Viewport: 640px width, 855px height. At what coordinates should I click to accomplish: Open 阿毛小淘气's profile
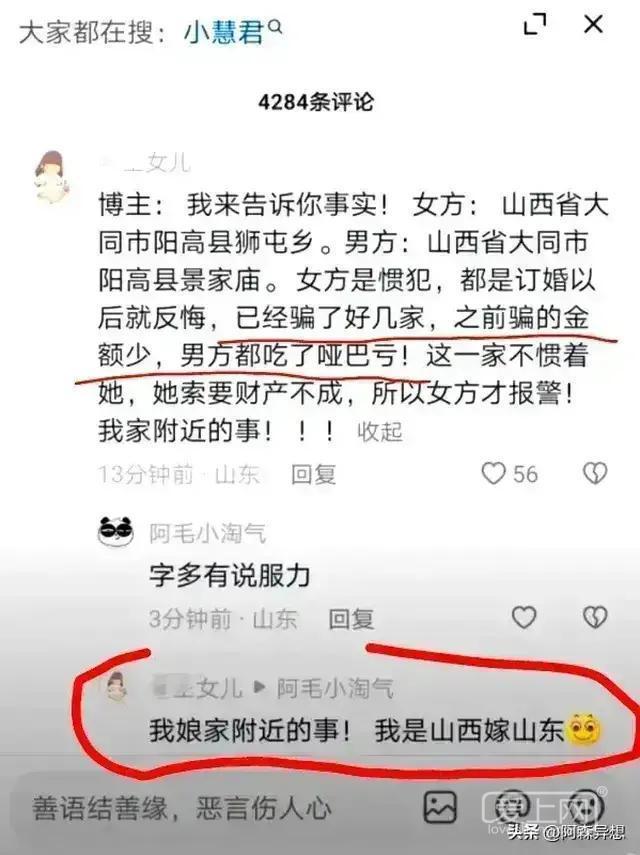(x=116, y=532)
